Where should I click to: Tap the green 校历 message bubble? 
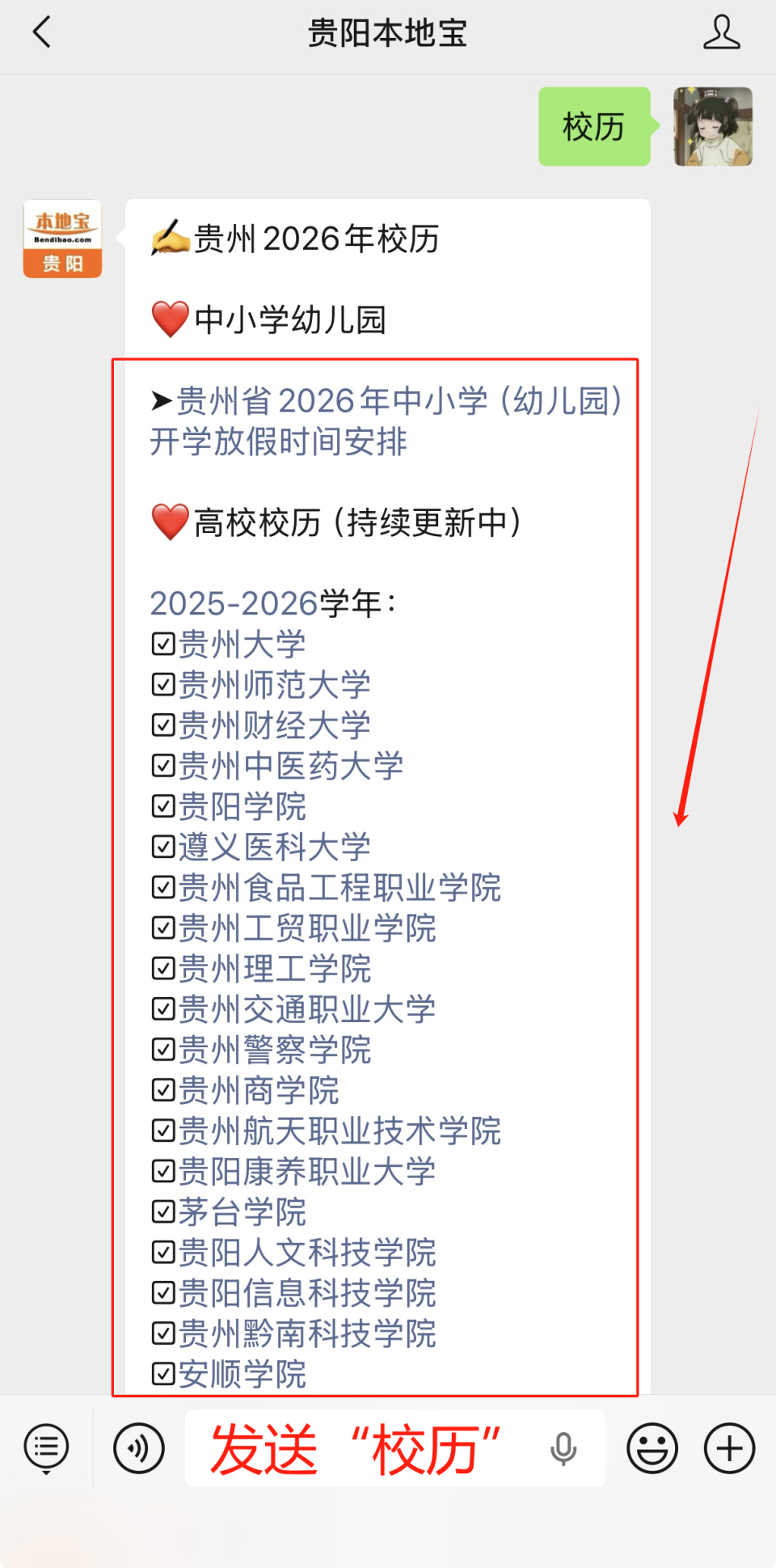point(594,126)
